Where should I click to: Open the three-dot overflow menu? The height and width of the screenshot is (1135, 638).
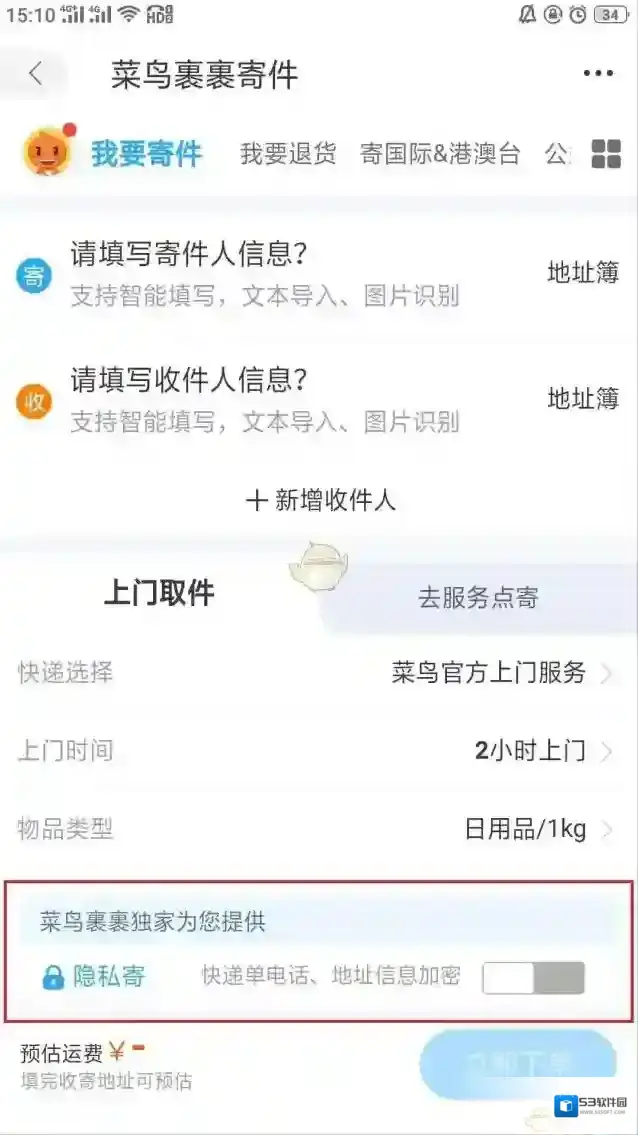[x=598, y=74]
